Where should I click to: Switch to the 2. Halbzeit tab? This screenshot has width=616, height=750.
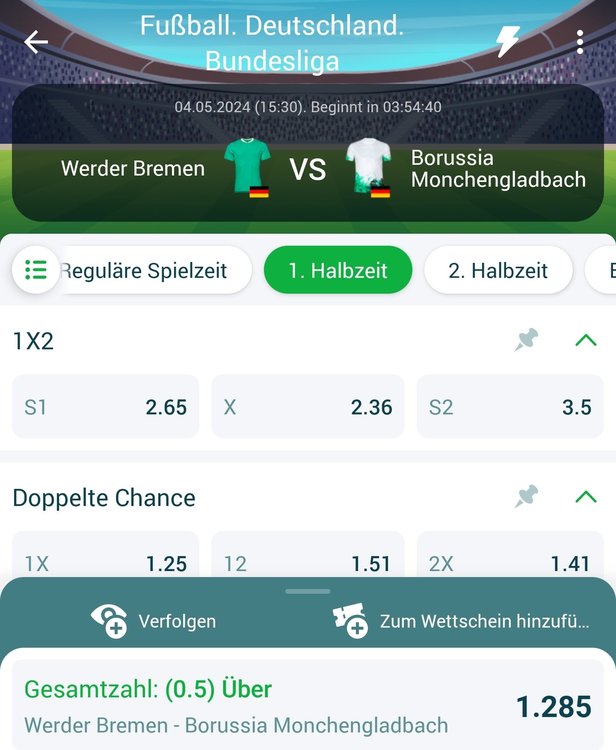coord(498,270)
